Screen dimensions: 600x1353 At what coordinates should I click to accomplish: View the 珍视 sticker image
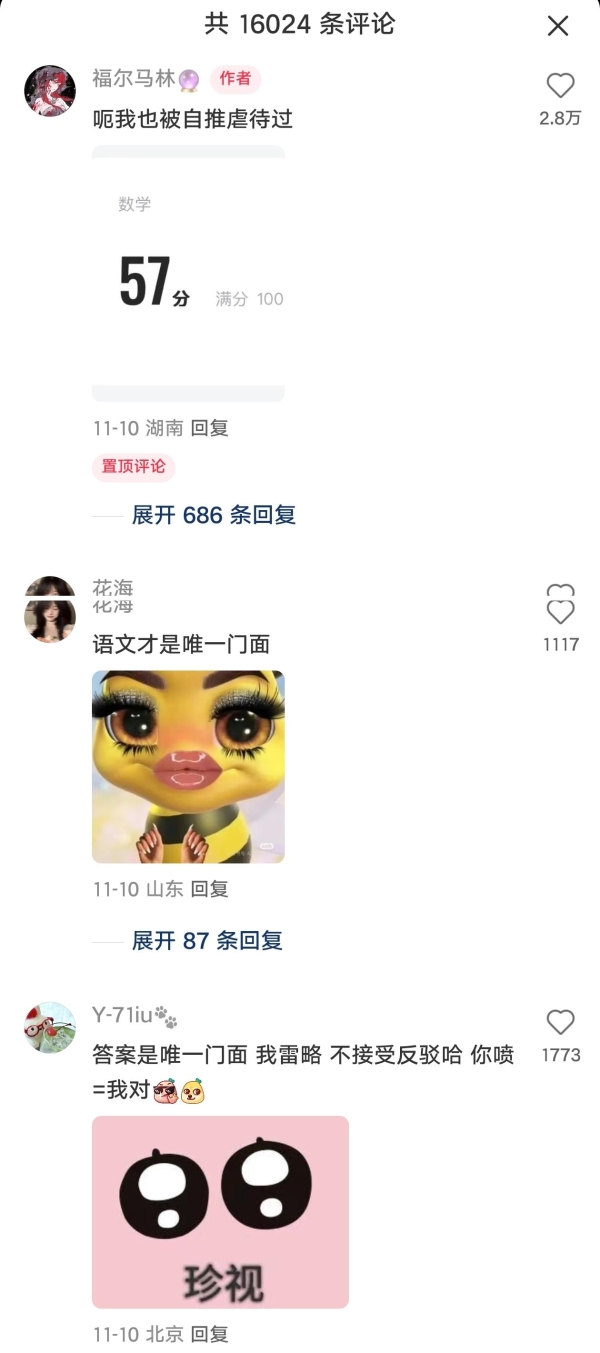tap(220, 1212)
